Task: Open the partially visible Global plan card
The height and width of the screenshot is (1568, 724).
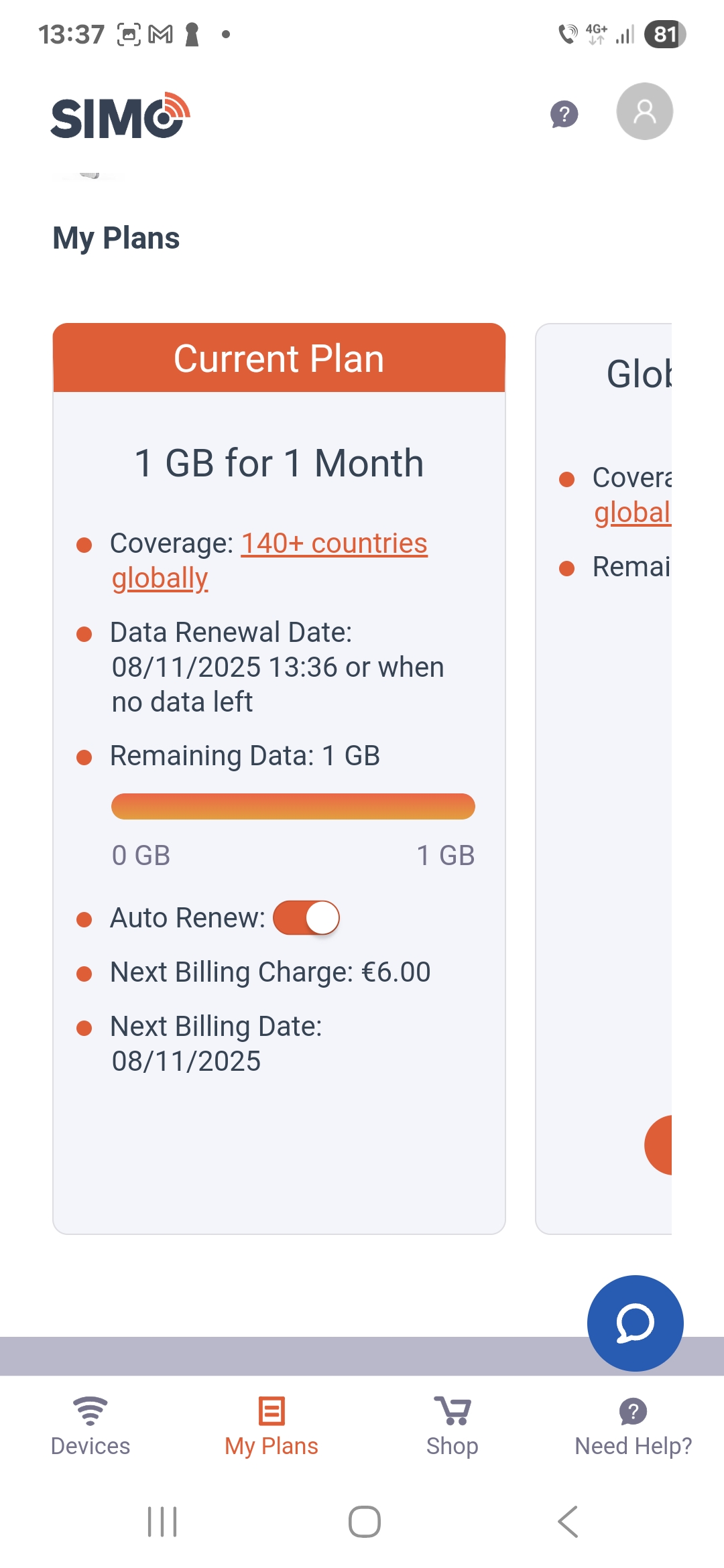Action: 604,779
